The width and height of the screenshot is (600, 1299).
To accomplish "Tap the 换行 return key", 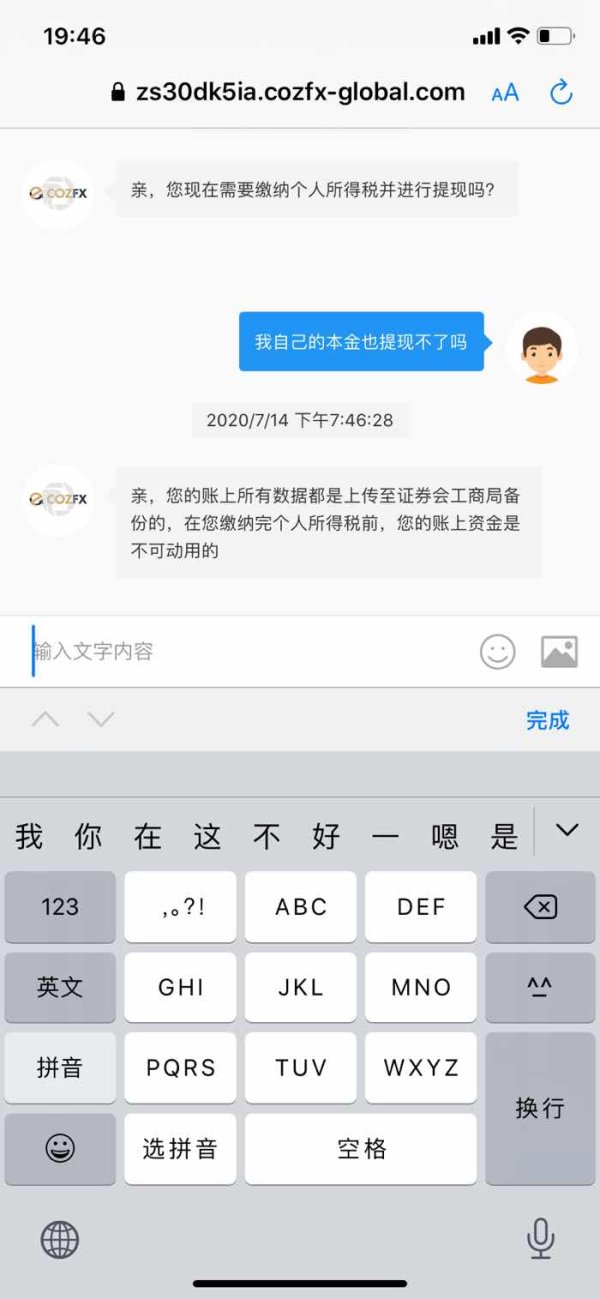I will [540, 1108].
